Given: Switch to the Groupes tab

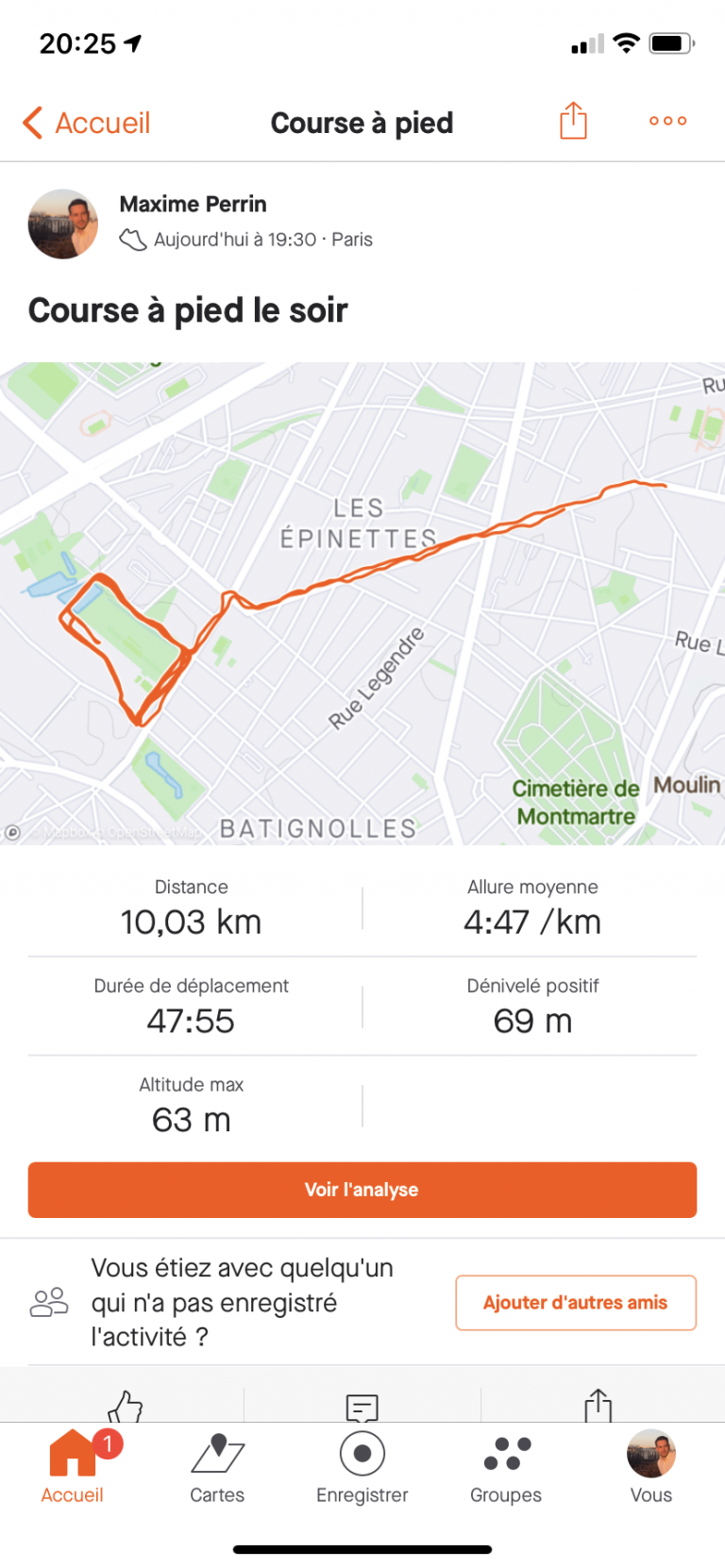Looking at the screenshot, I should point(506,1468).
